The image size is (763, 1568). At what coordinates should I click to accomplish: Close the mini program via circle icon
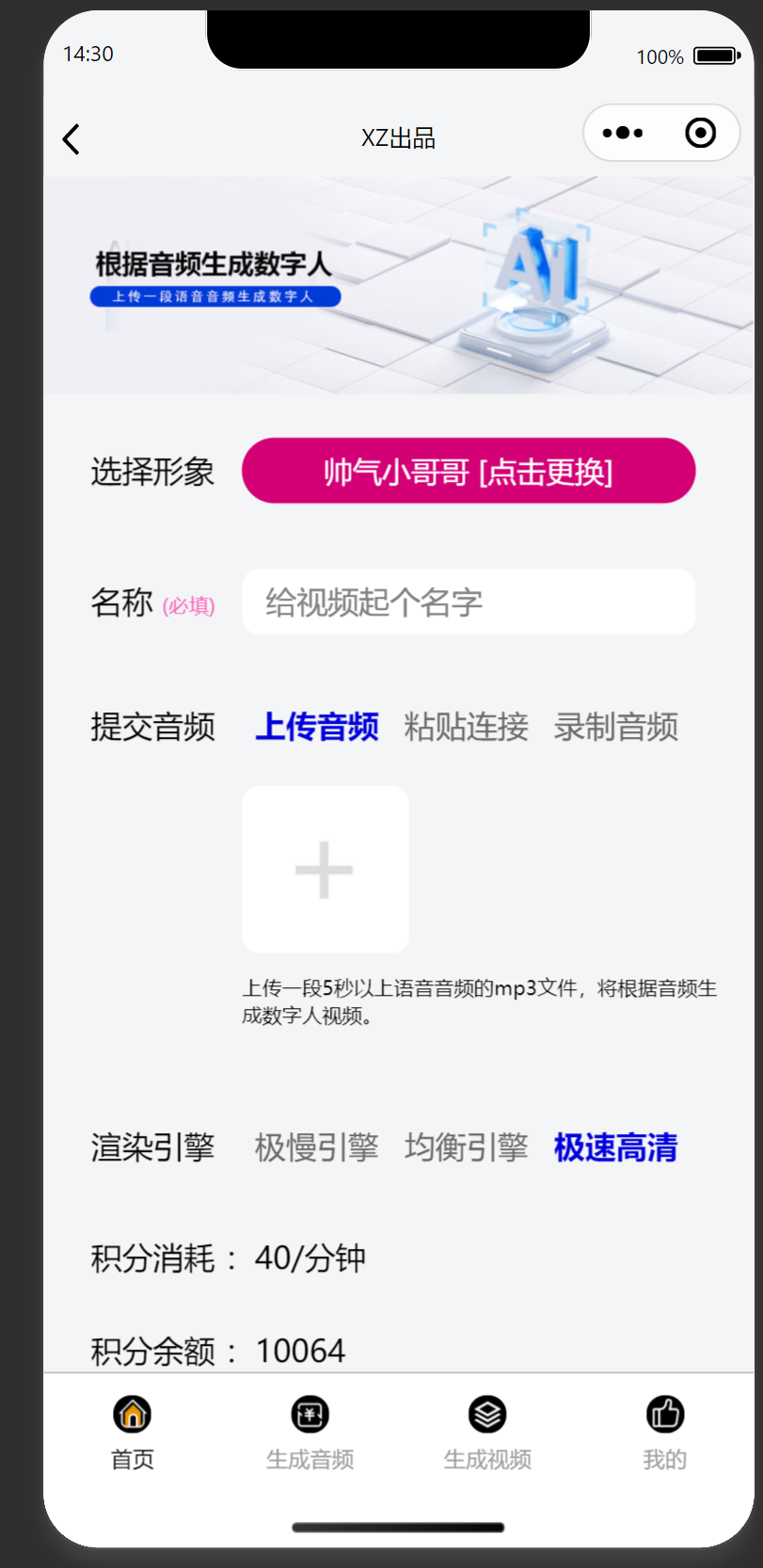(700, 133)
